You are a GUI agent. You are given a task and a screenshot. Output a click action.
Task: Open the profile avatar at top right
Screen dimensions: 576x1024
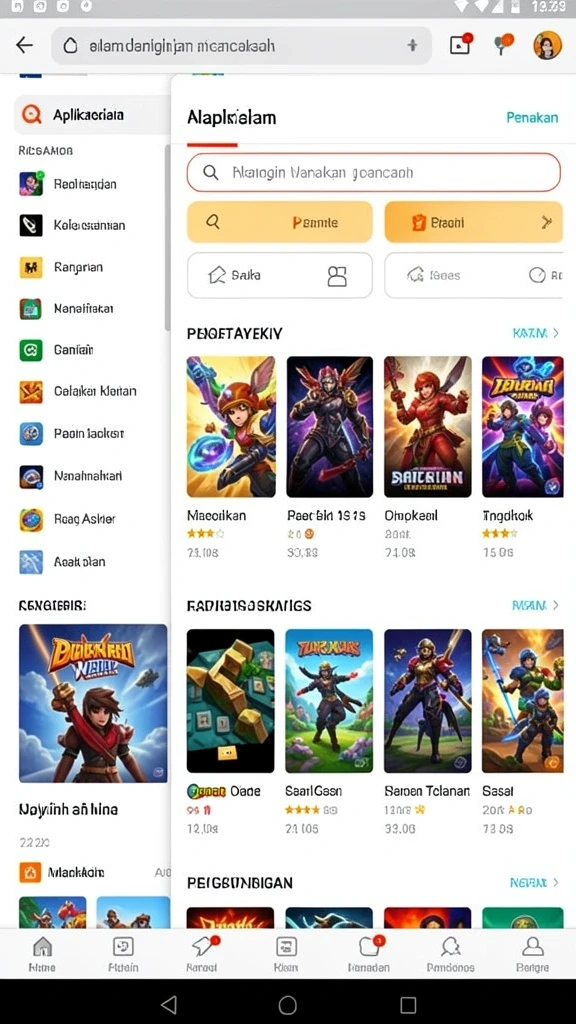pyautogui.click(x=547, y=46)
